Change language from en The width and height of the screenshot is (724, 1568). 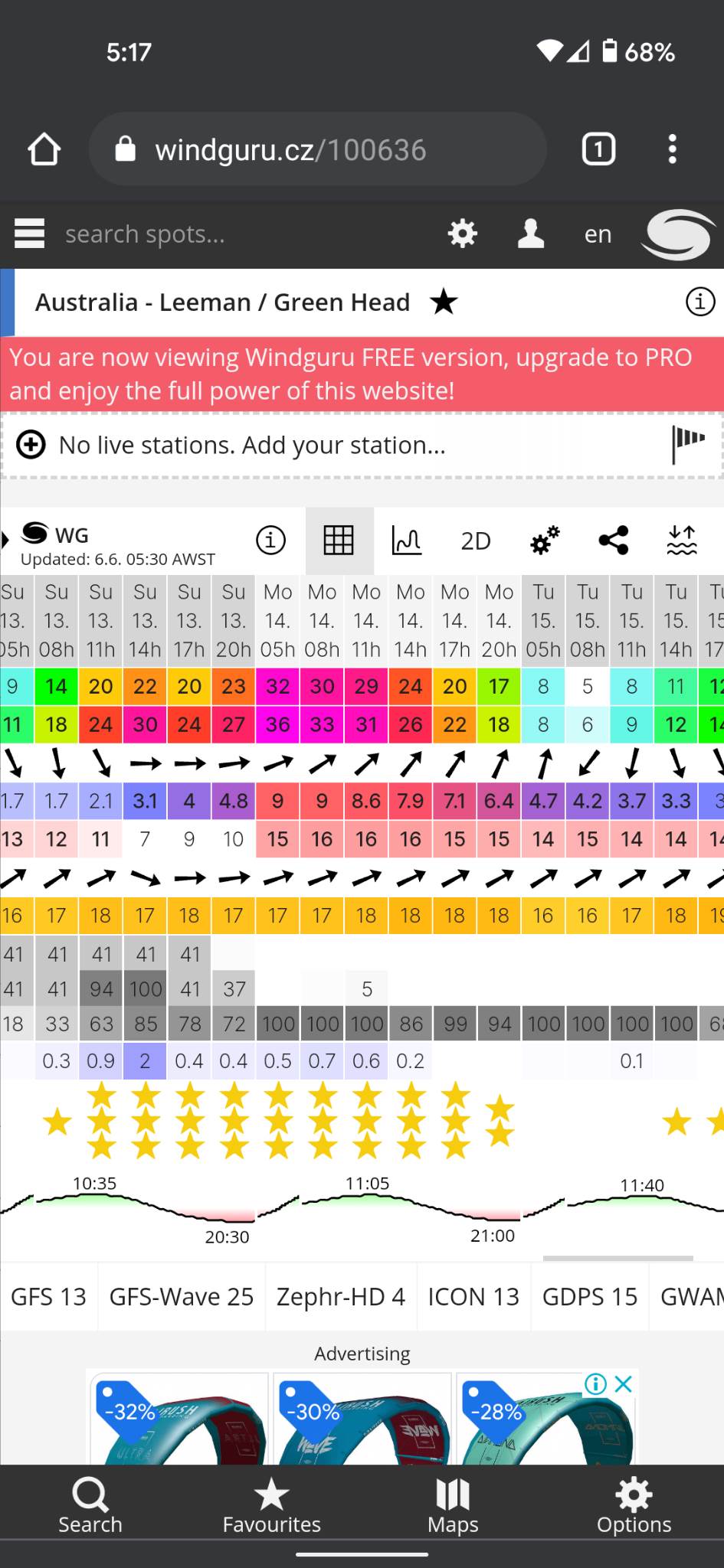598,234
